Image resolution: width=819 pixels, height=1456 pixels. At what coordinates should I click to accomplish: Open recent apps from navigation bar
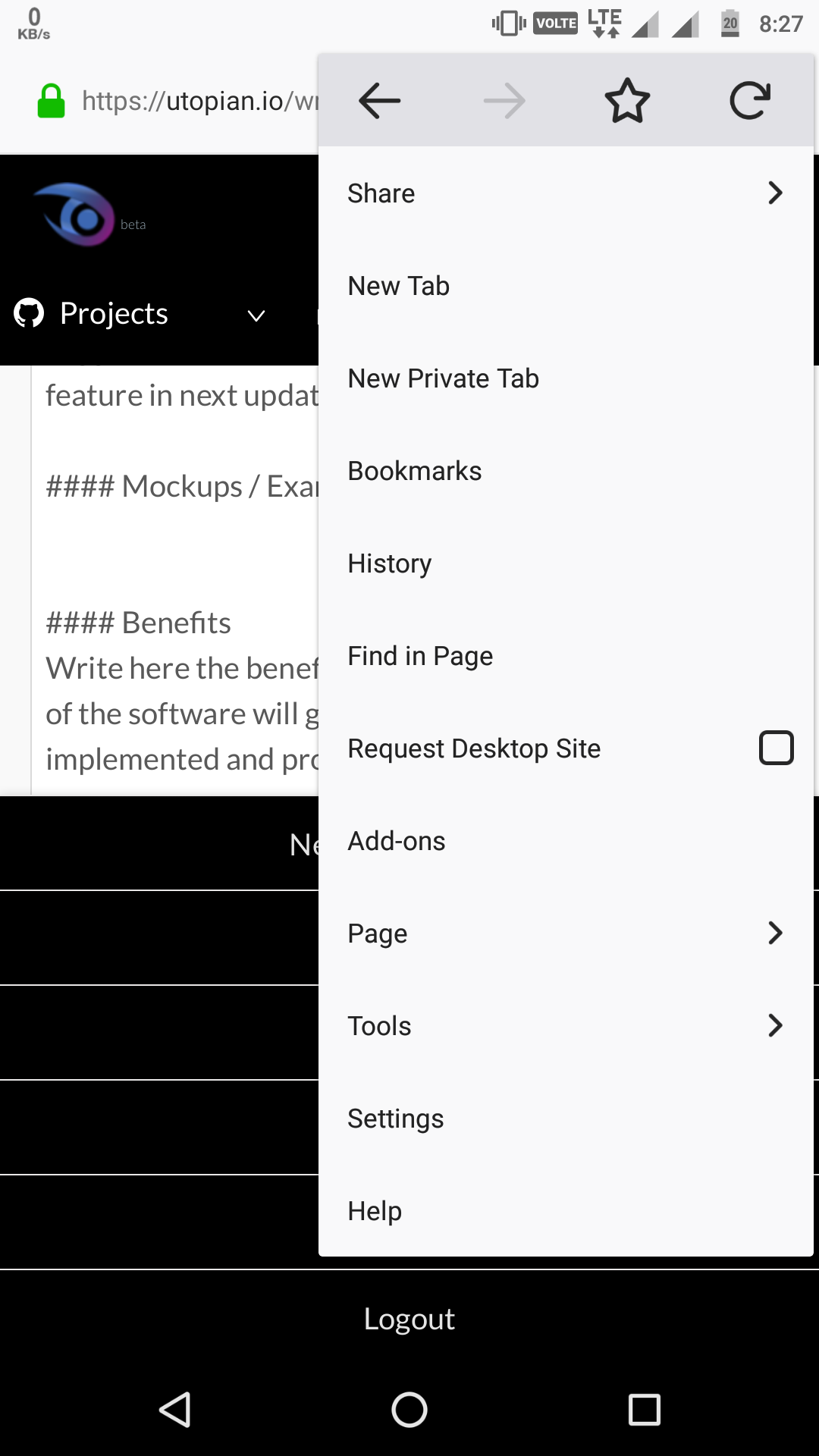(645, 1410)
